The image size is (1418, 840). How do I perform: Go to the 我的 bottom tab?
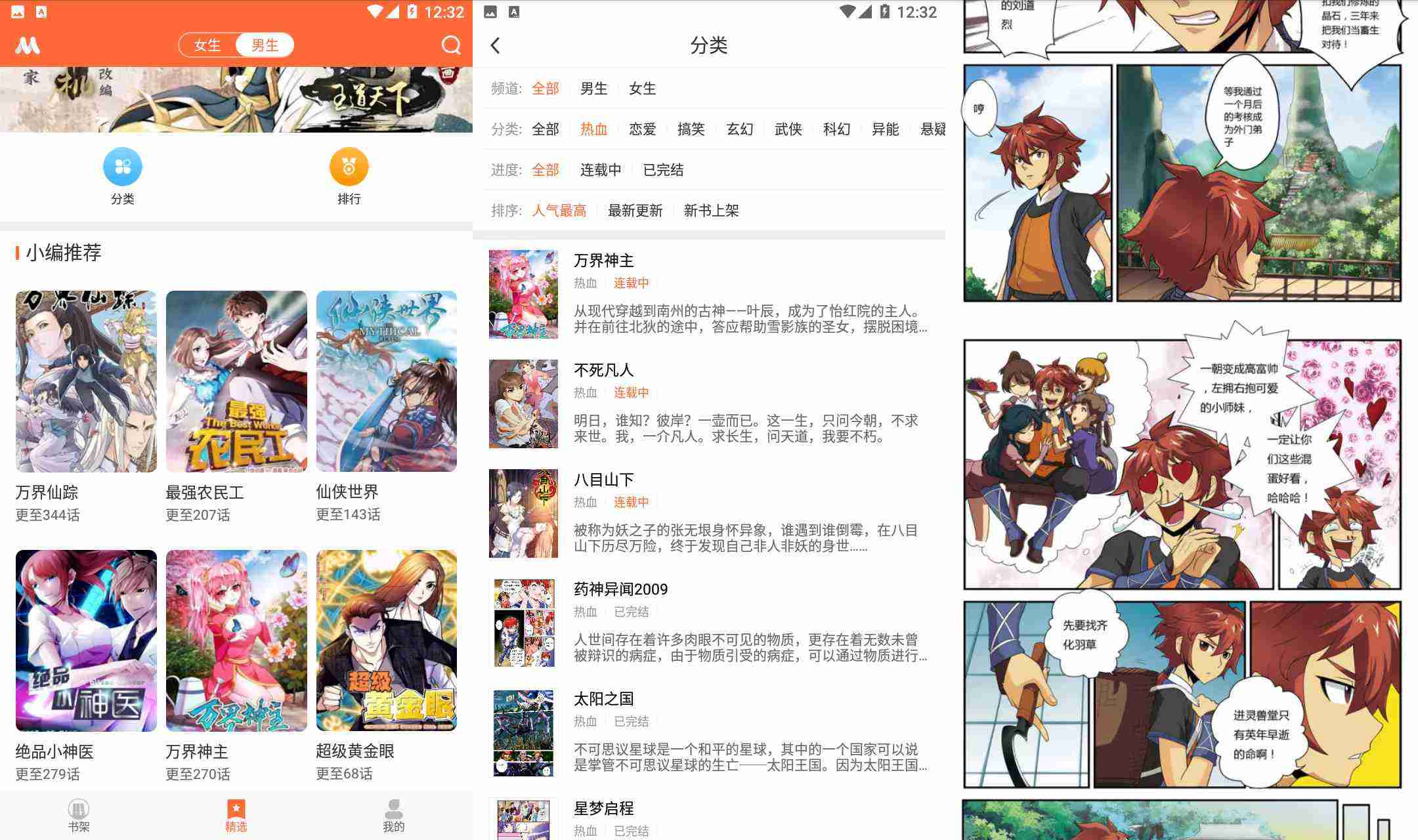pyautogui.click(x=393, y=816)
